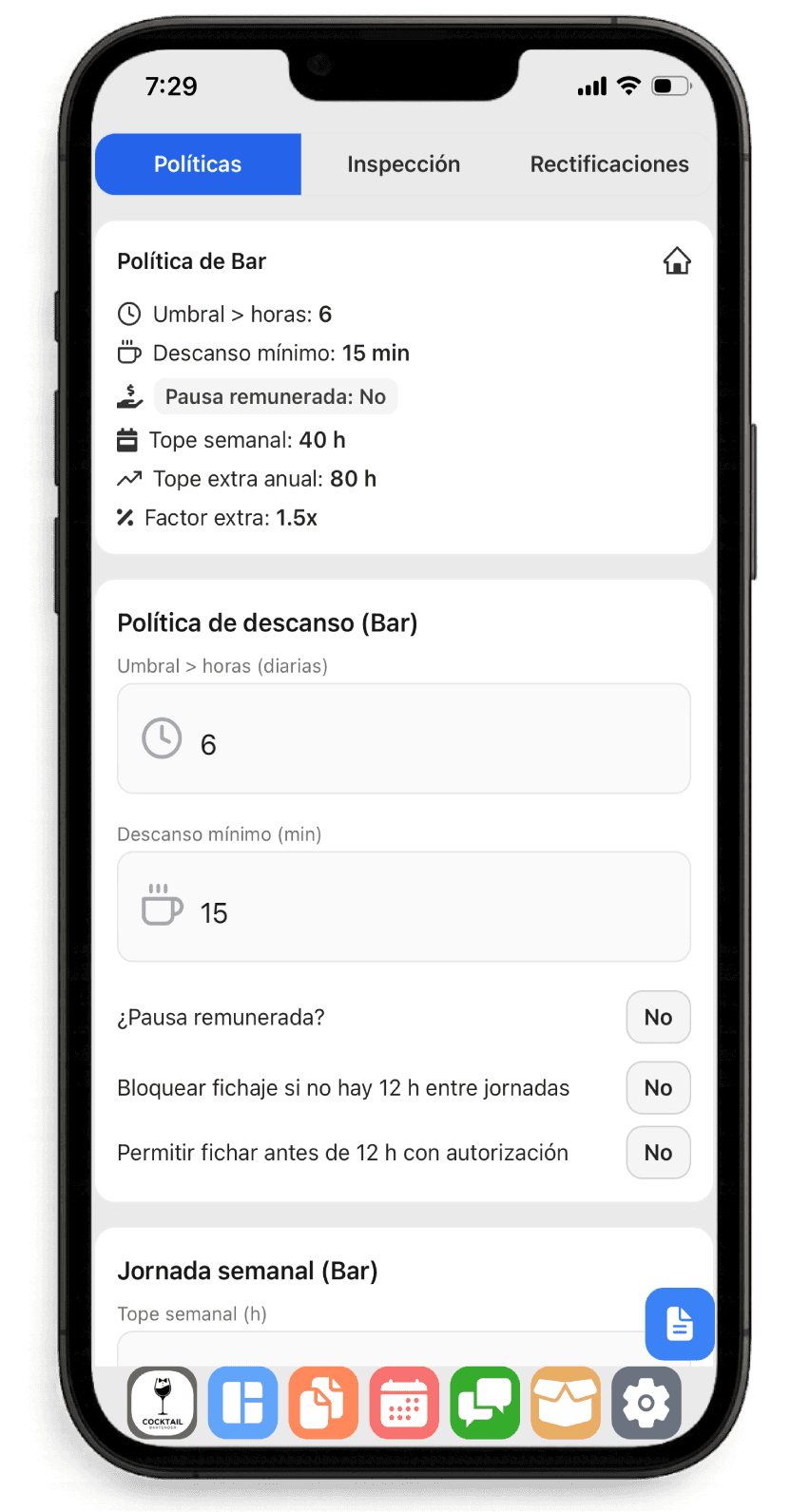Switch to the Inspección tab
810x1512 pixels.
403,164
